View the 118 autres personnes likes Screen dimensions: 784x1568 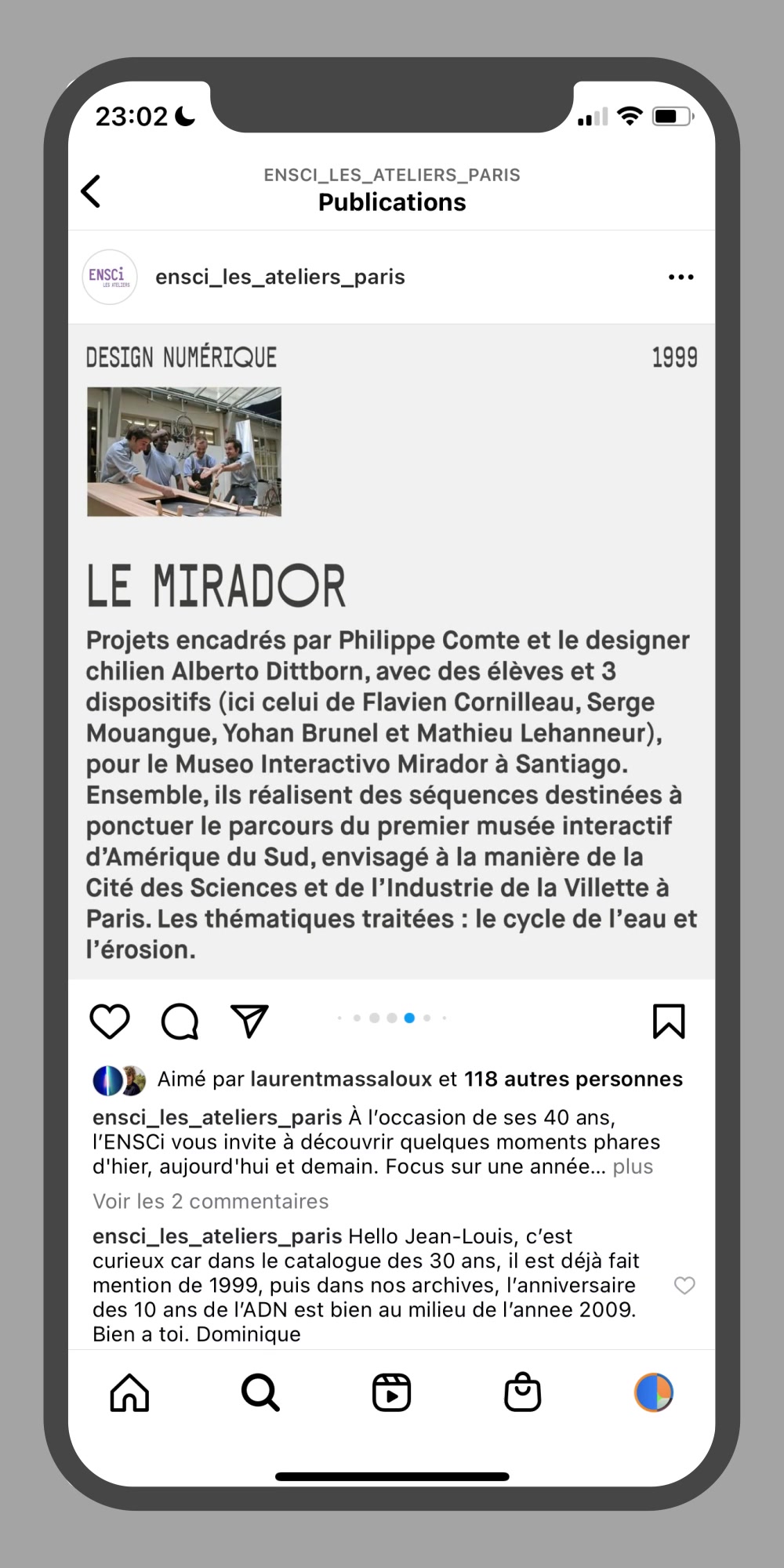pyautogui.click(x=573, y=1080)
